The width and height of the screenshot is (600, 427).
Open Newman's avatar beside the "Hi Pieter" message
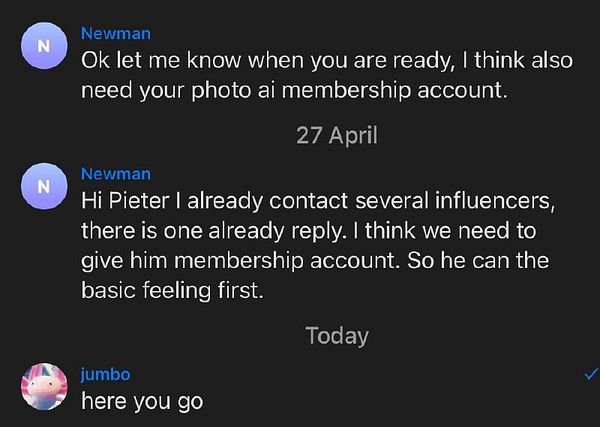42,187
